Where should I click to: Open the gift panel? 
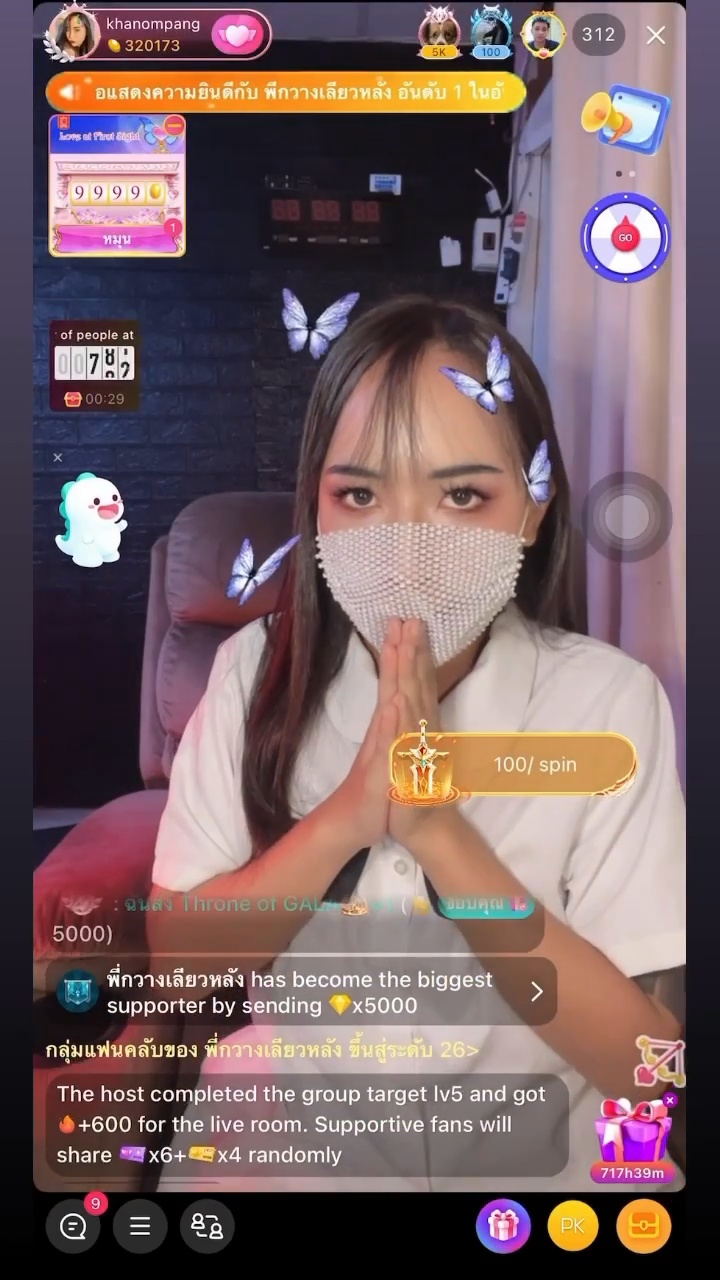(x=503, y=1225)
